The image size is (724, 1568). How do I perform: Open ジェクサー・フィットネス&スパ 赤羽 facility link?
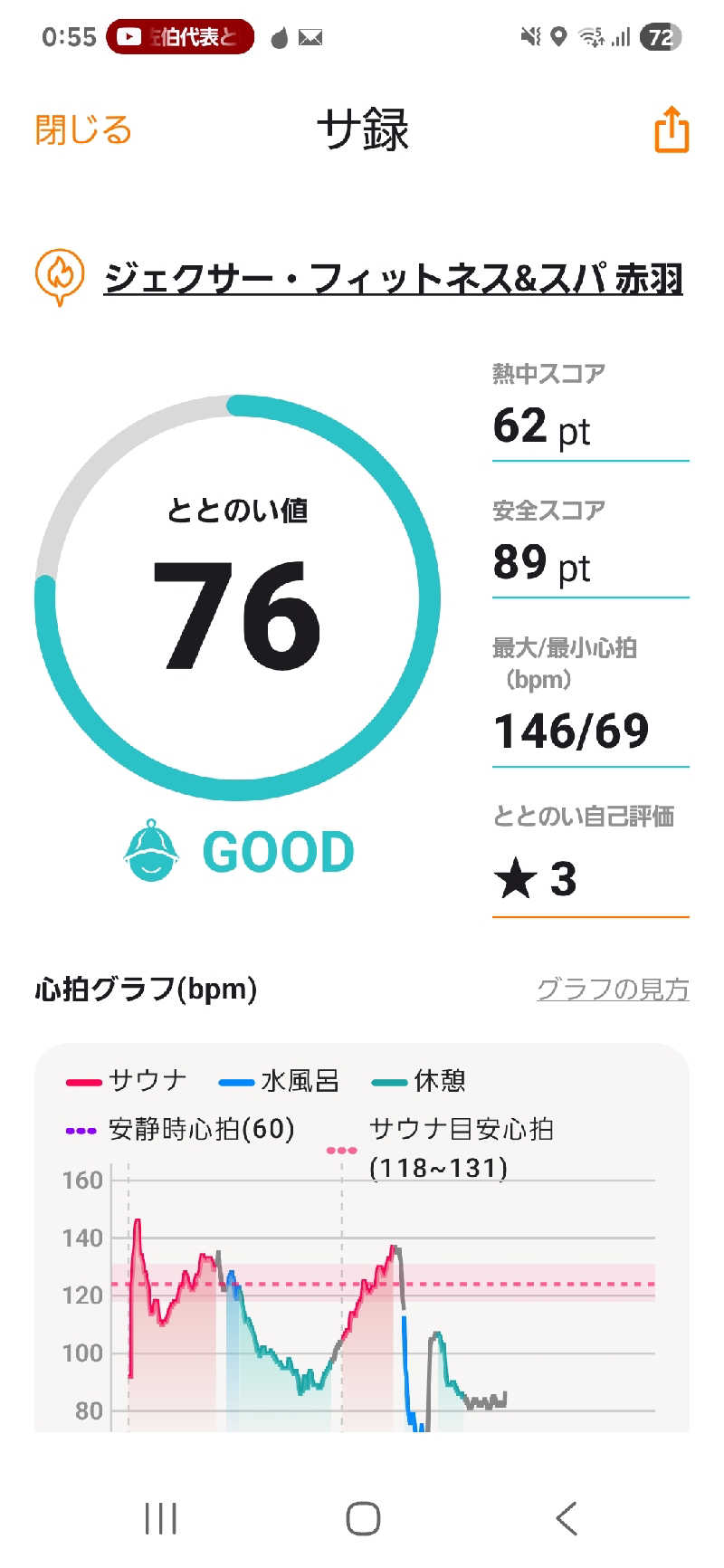(x=393, y=278)
